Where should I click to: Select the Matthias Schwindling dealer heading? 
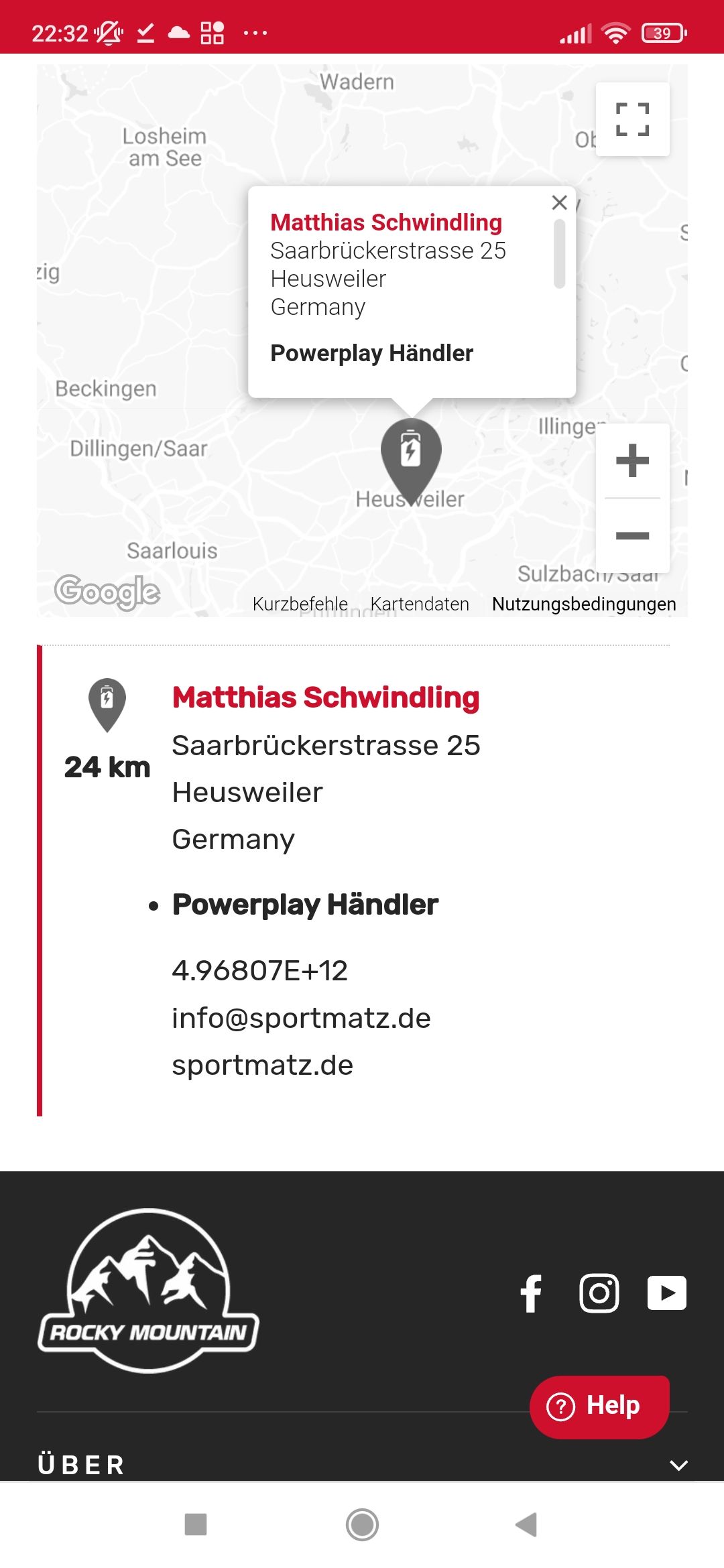click(326, 698)
